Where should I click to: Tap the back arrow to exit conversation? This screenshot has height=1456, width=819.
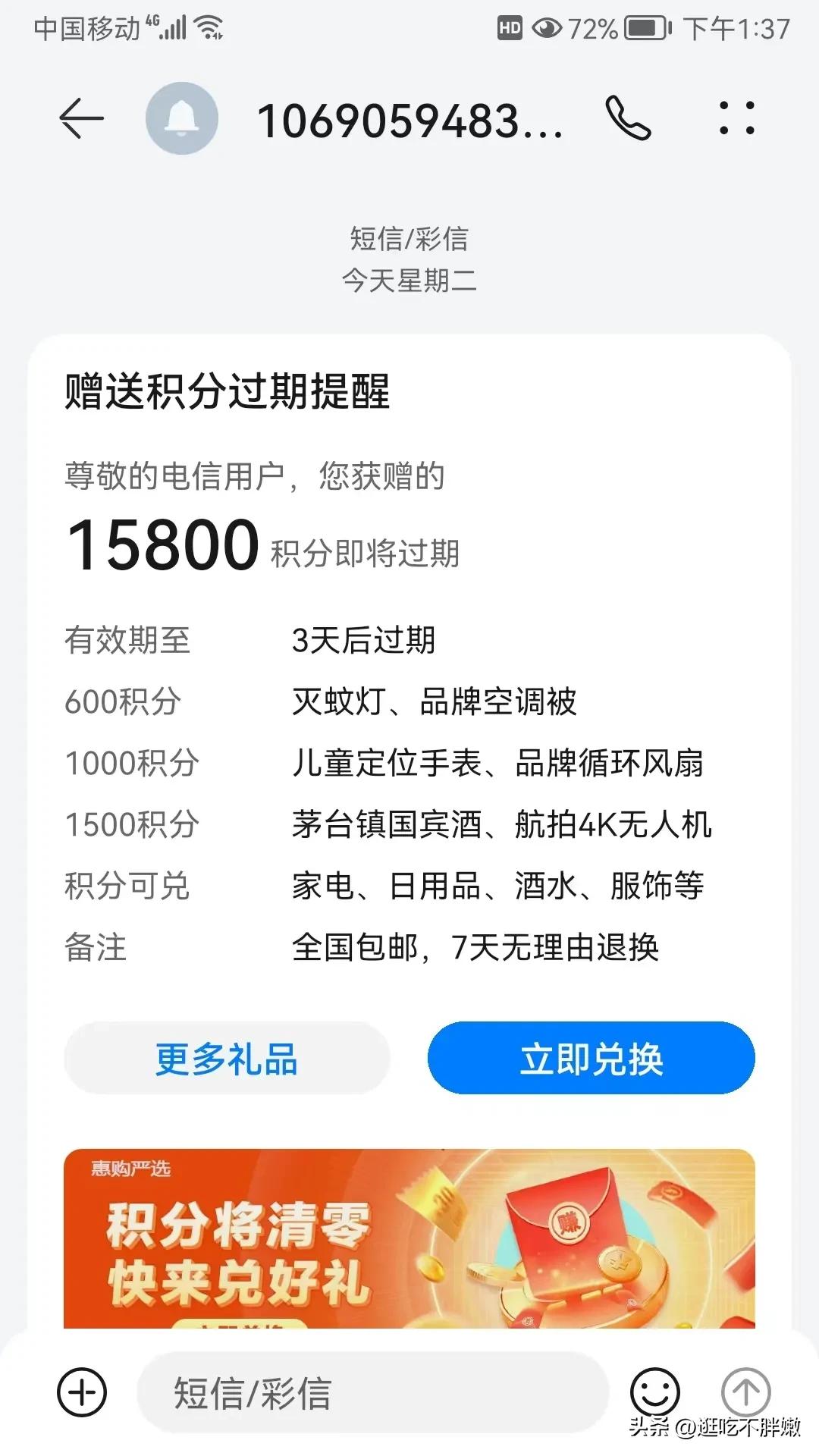[x=81, y=118]
